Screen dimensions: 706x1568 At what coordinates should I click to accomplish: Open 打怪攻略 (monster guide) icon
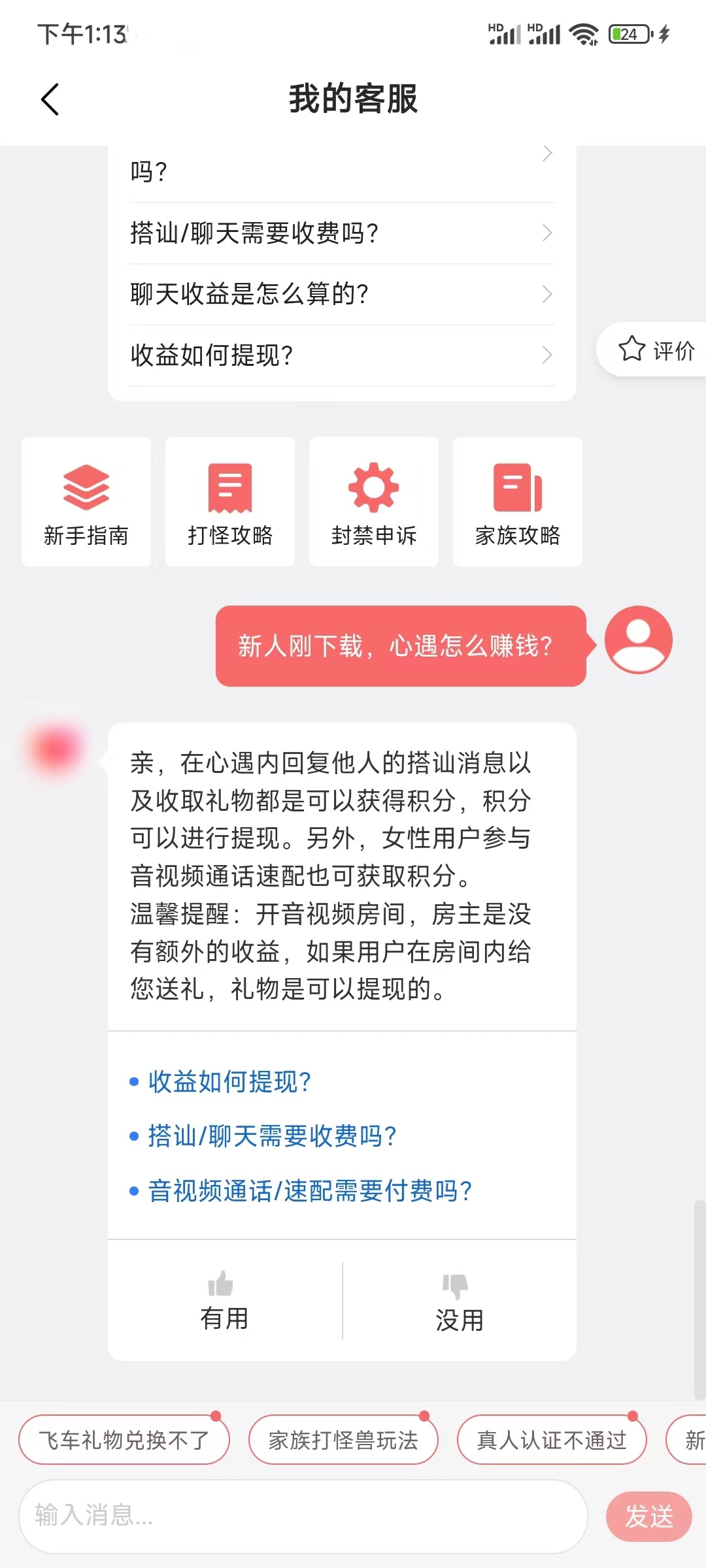point(229,501)
